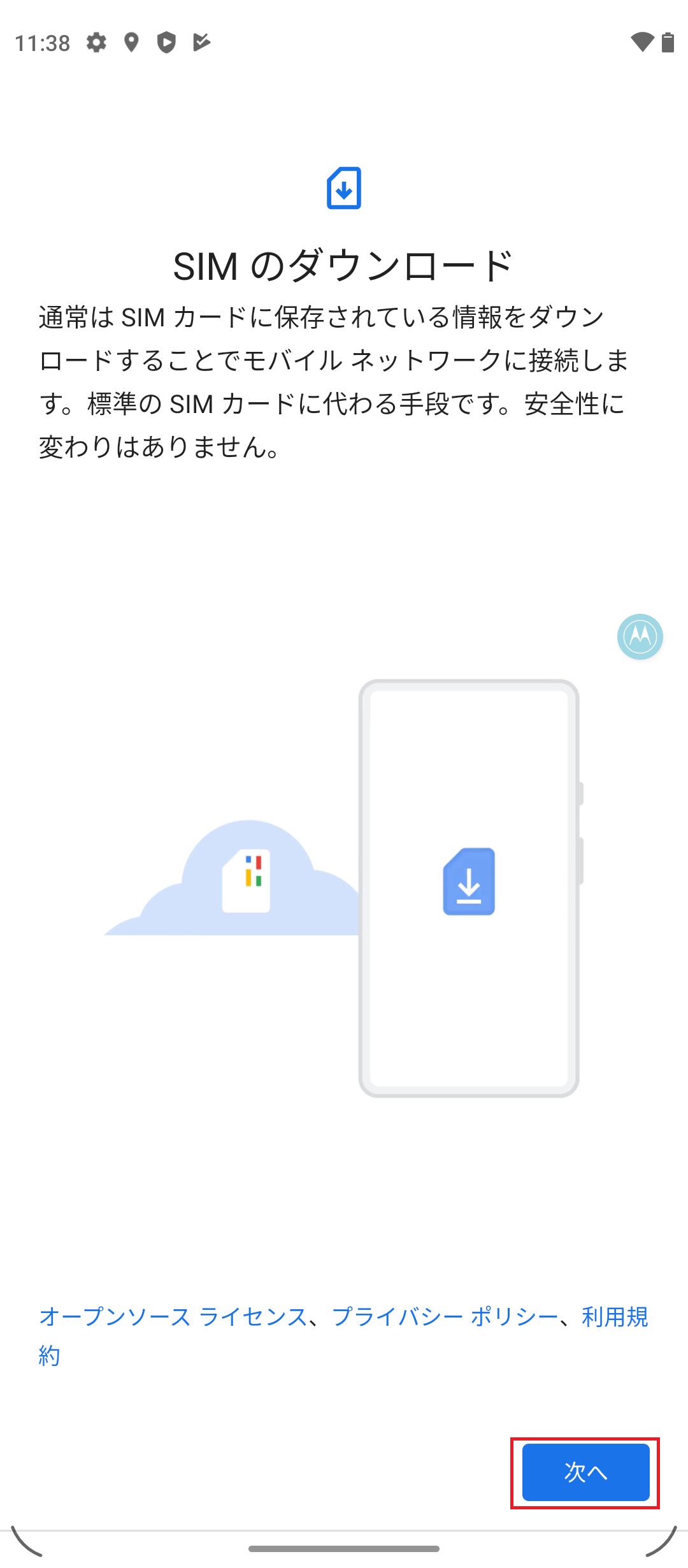Tap the 次へ button to continue
The width and height of the screenshot is (688, 1568).
(x=585, y=1472)
